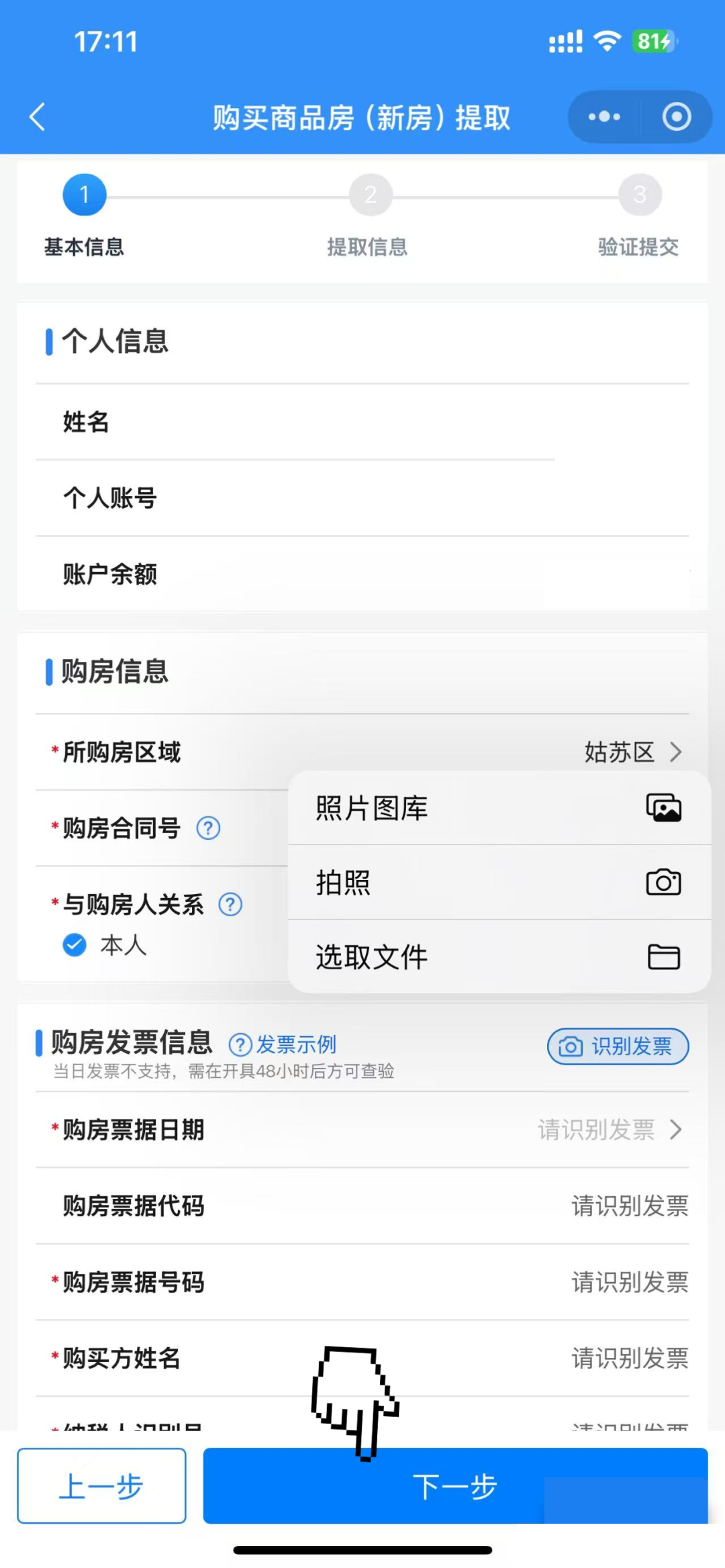Show help for 购房合同号

pyautogui.click(x=208, y=828)
